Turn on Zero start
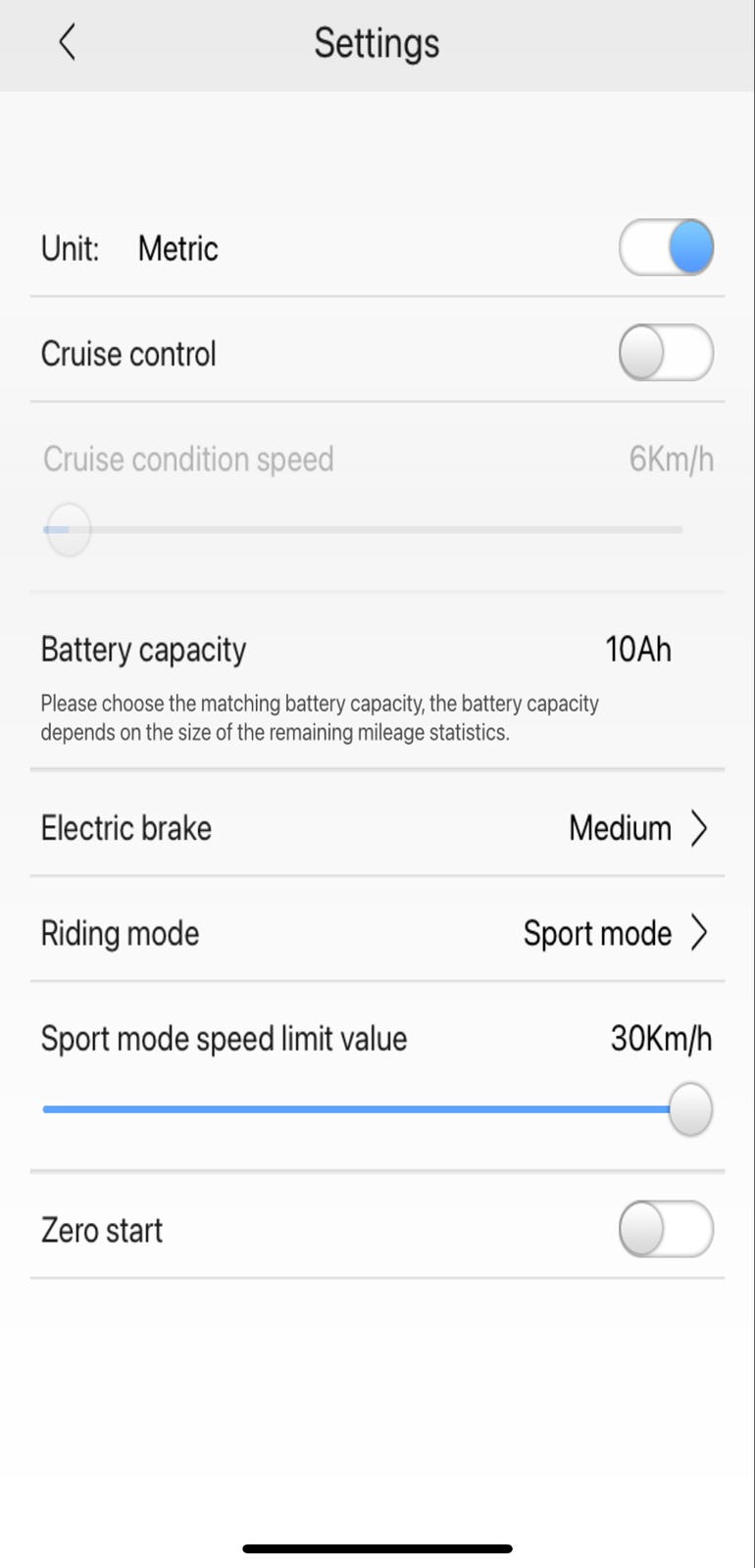 coord(666,1229)
